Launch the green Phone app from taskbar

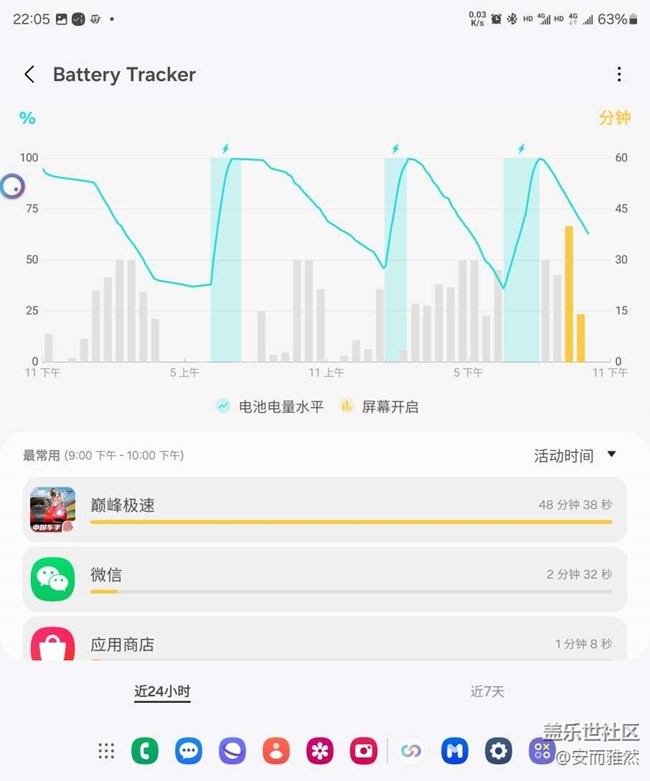pyautogui.click(x=145, y=751)
